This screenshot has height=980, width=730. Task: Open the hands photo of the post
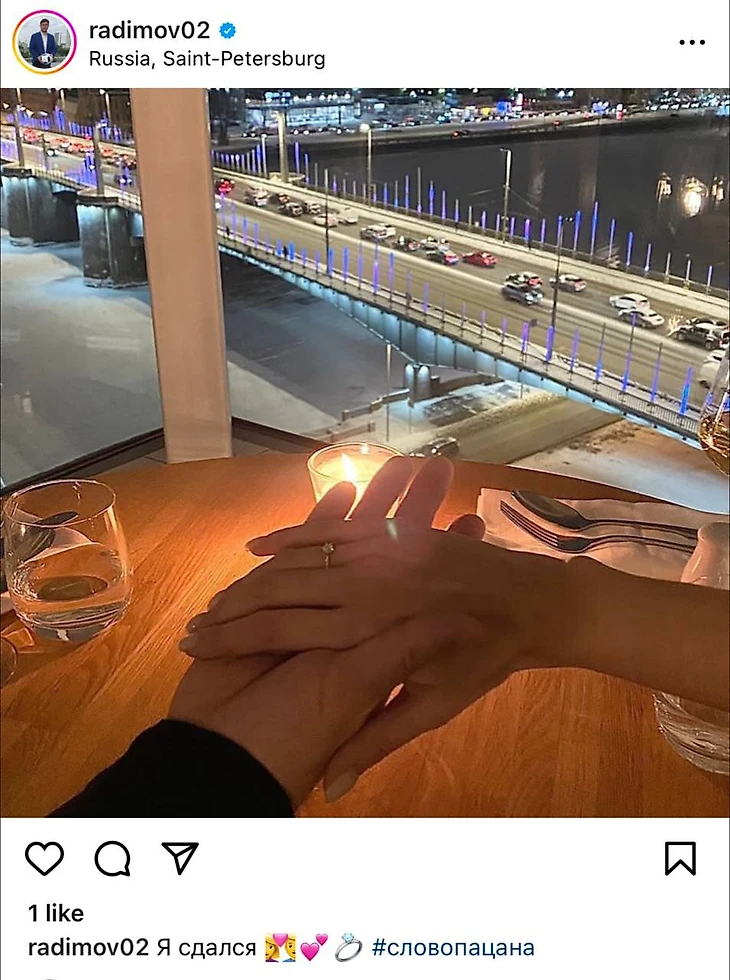[x=365, y=452]
